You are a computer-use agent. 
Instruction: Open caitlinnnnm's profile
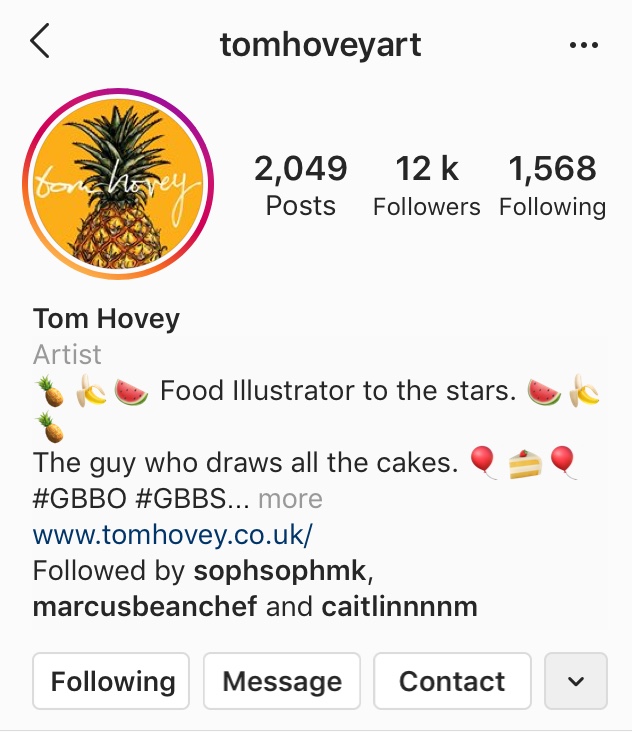[399, 607]
